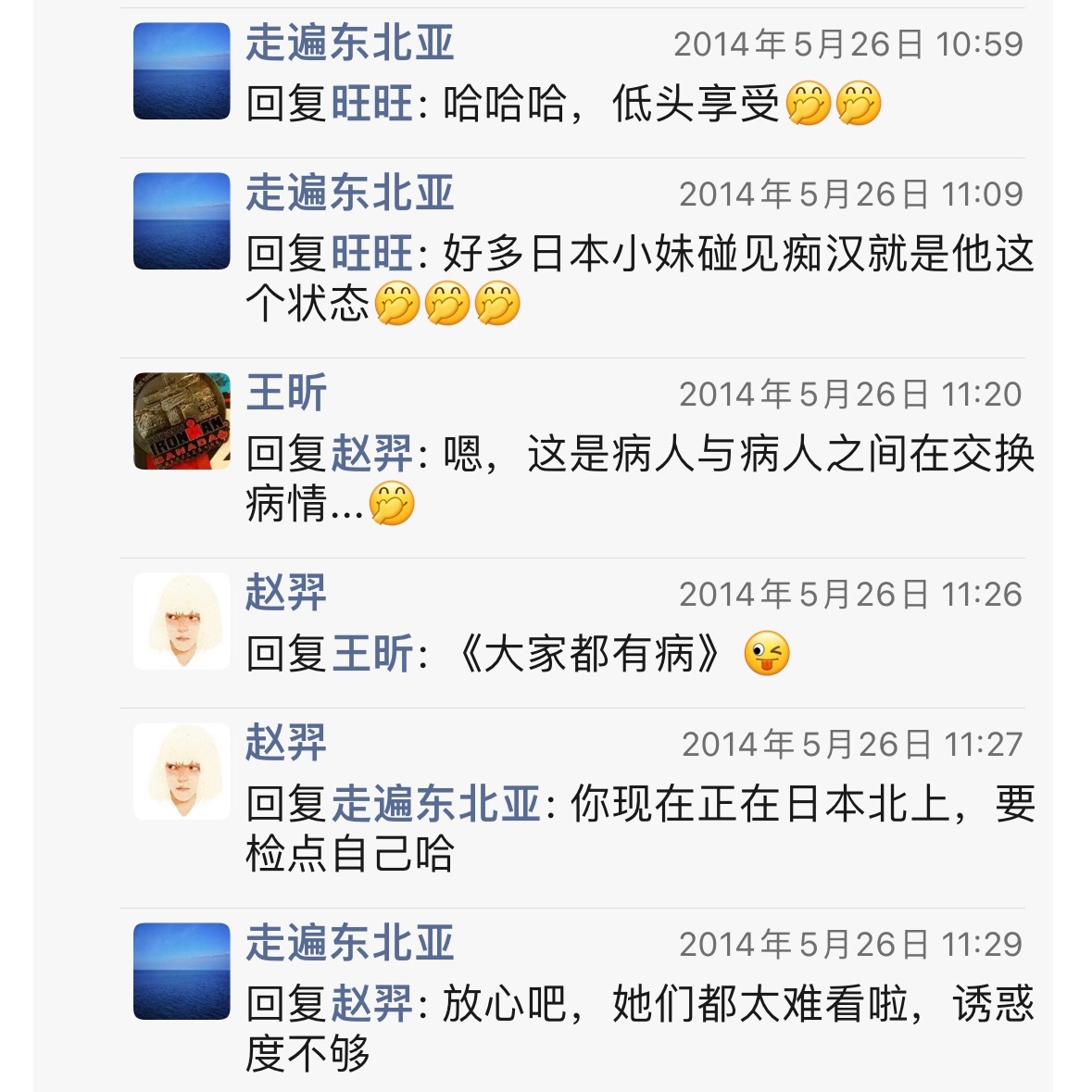Open 走遍东北亚's avatar on the 11:29 comment

tap(182, 972)
